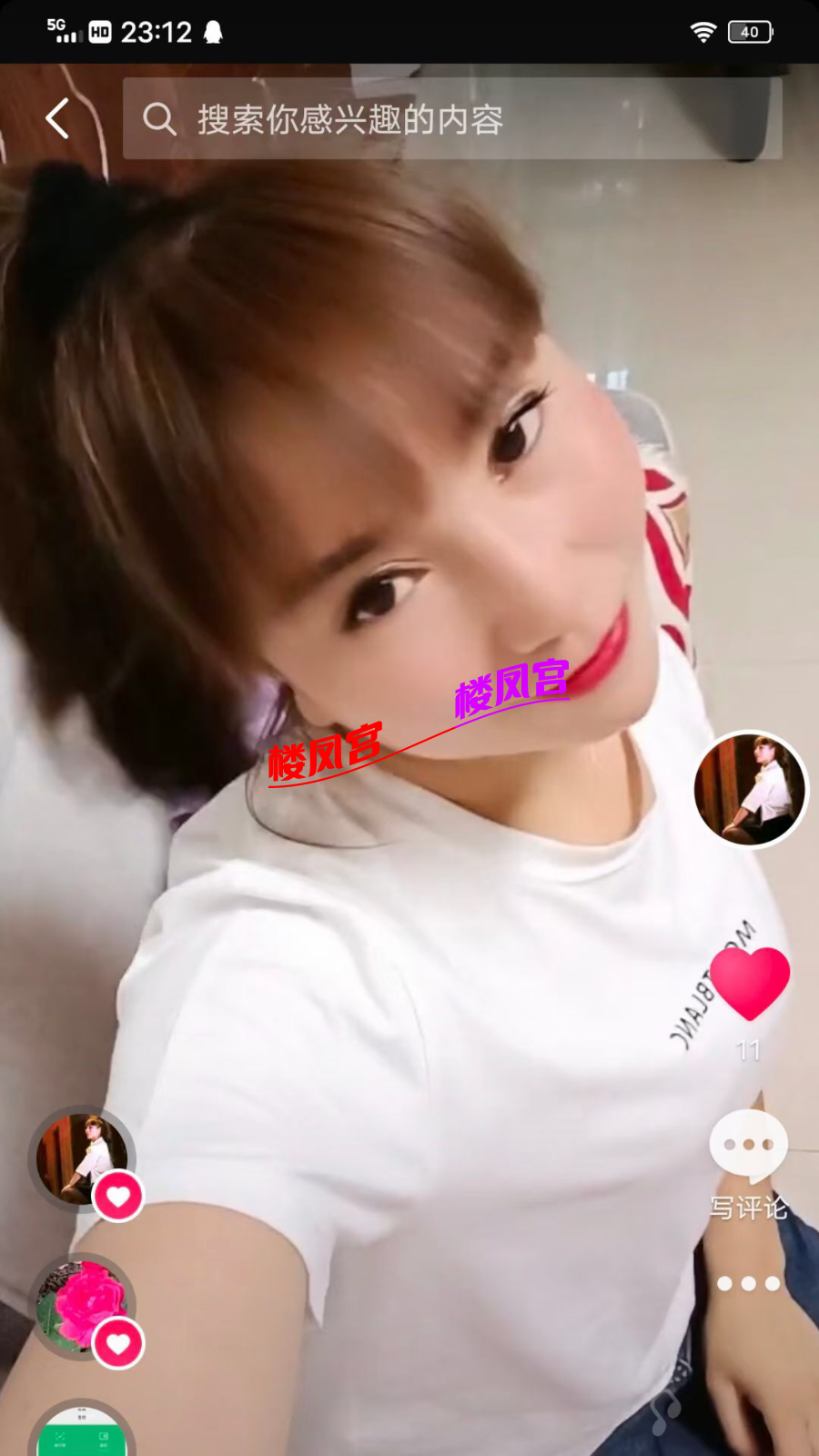Viewport: 819px width, 1456px height.
Task: Open the pink rose video thumbnail
Action: (82, 1306)
